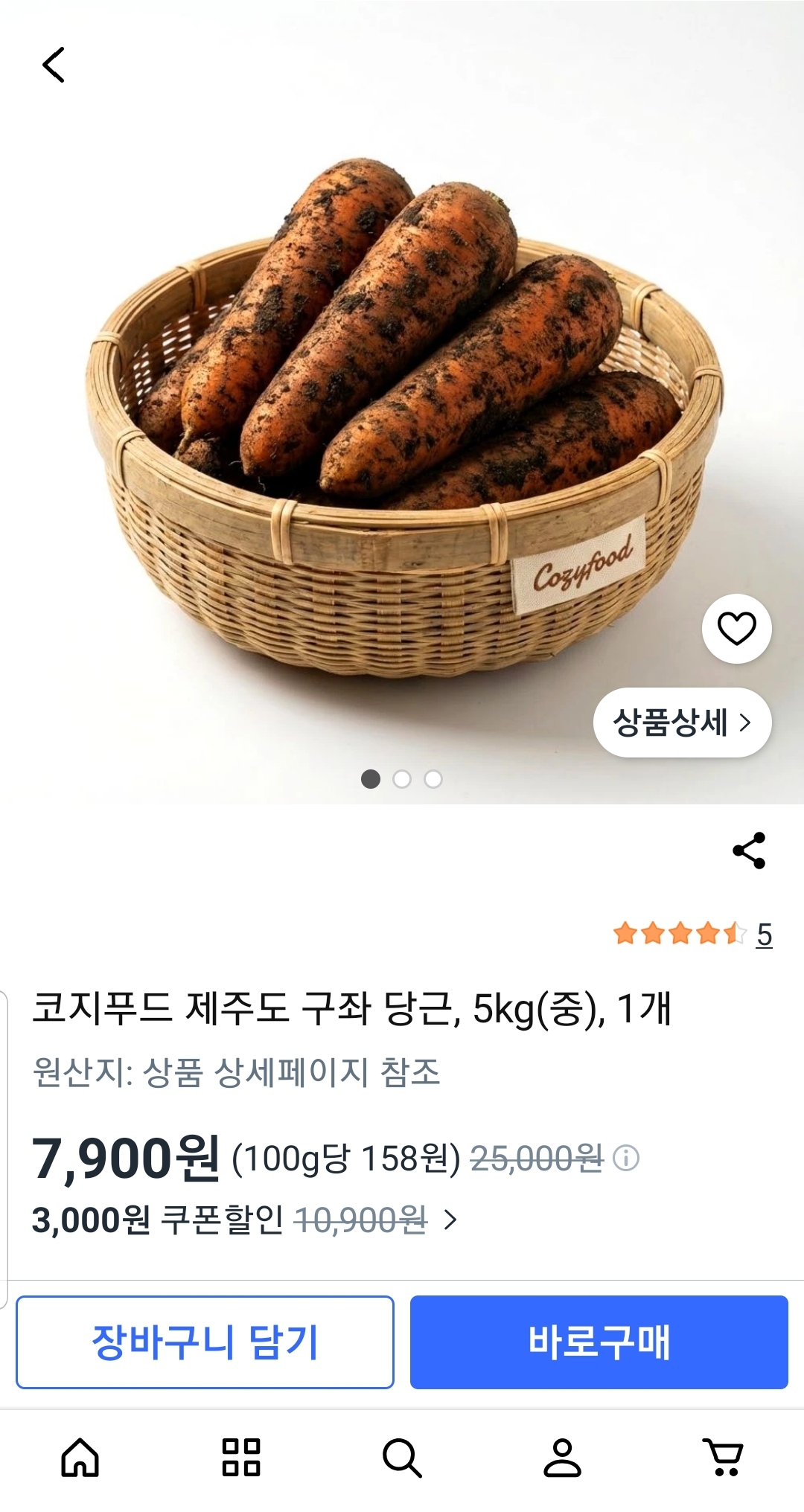Share this product

[x=749, y=850]
